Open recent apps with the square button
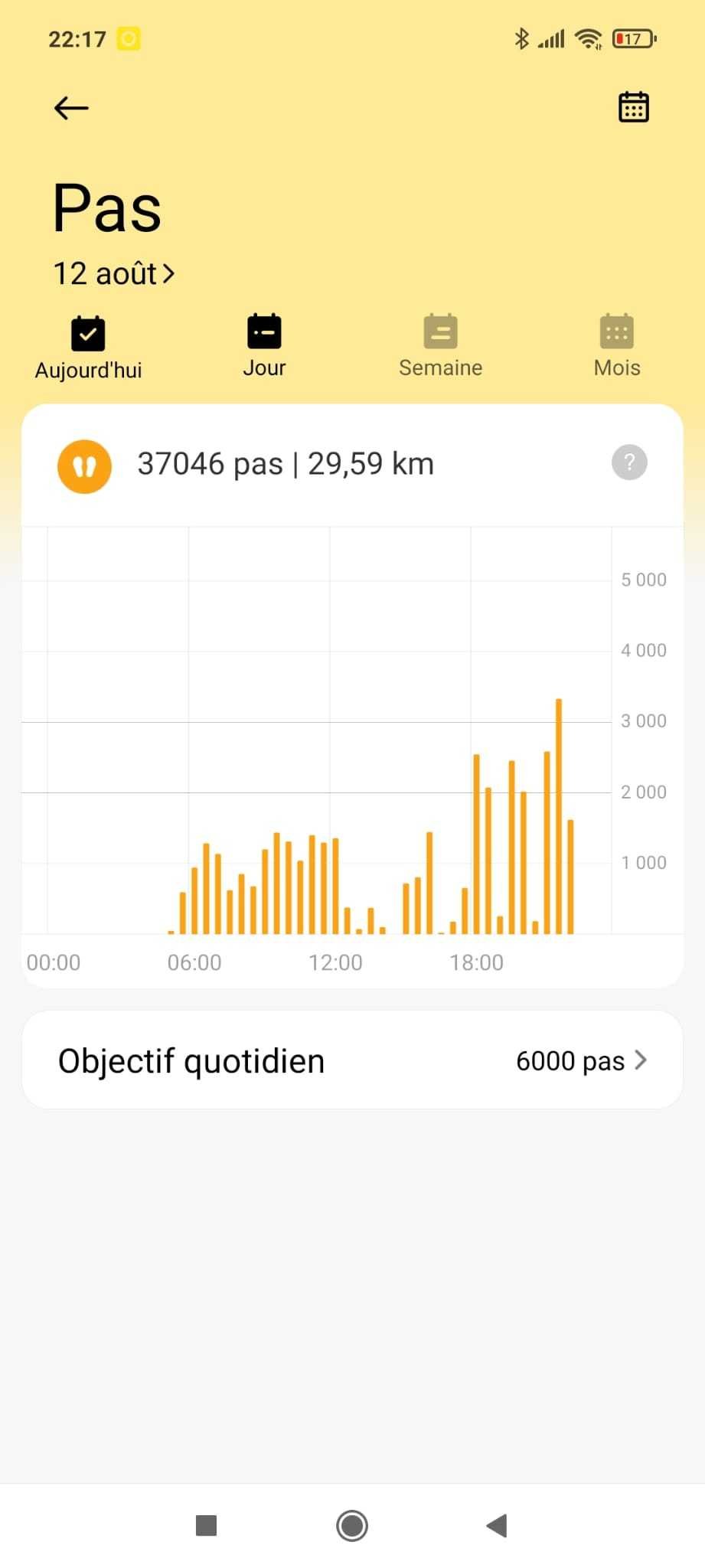 (207, 1525)
